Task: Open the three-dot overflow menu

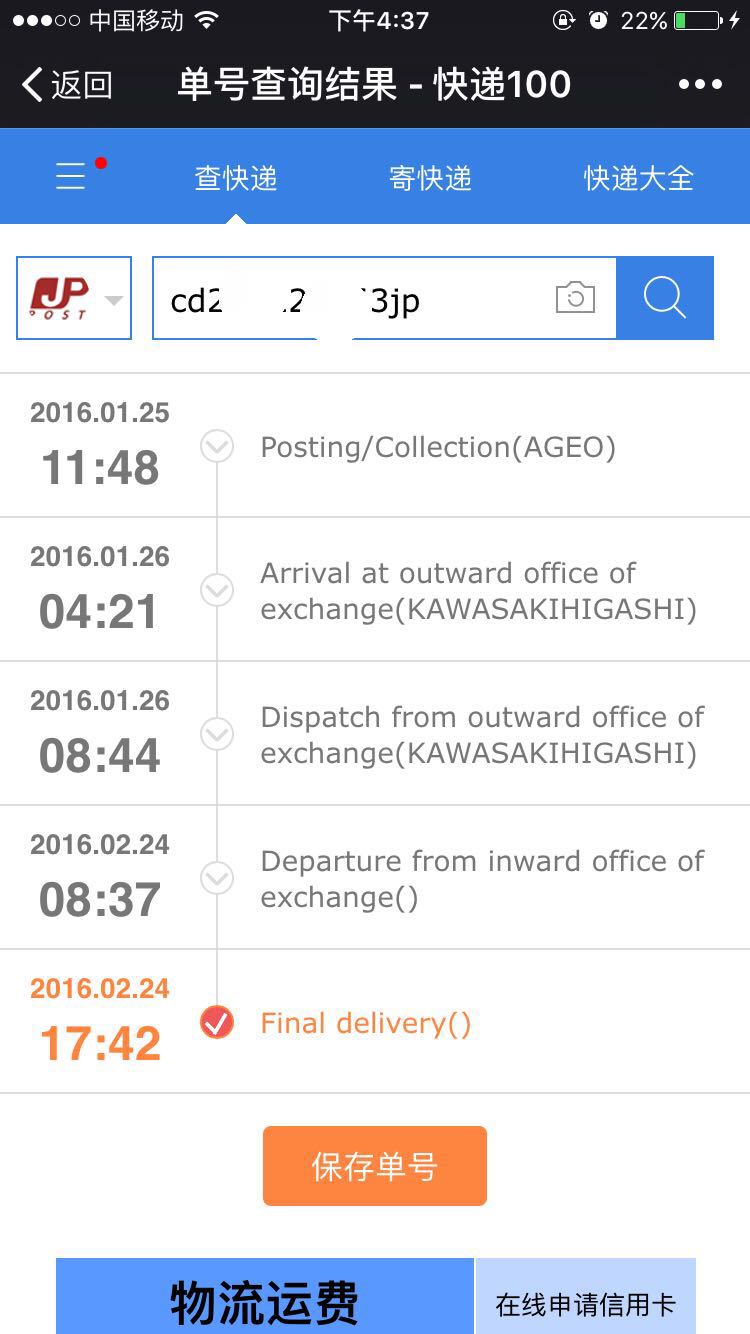Action: [700, 85]
